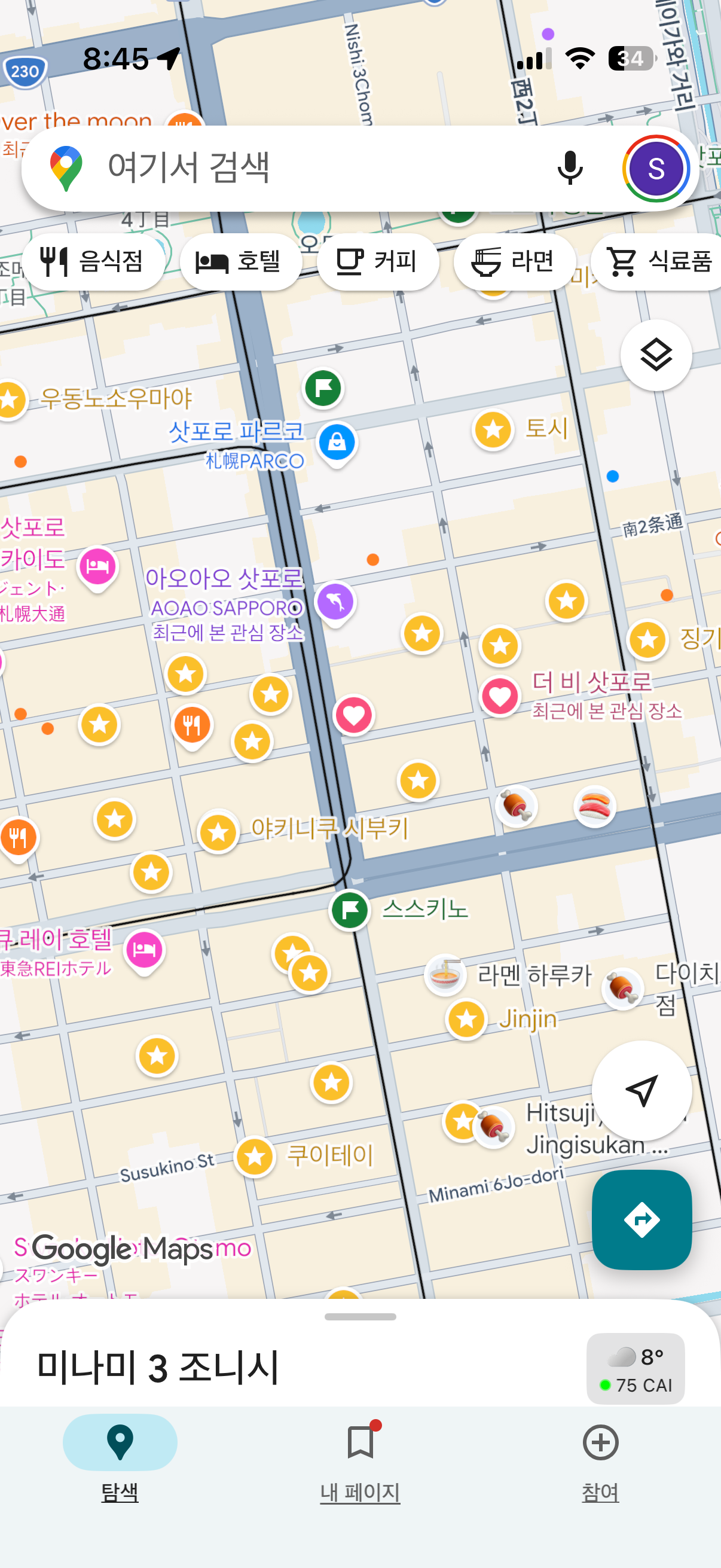Open the 삿포로 파르코 shopping pin
721x1568 pixels.
337,443
